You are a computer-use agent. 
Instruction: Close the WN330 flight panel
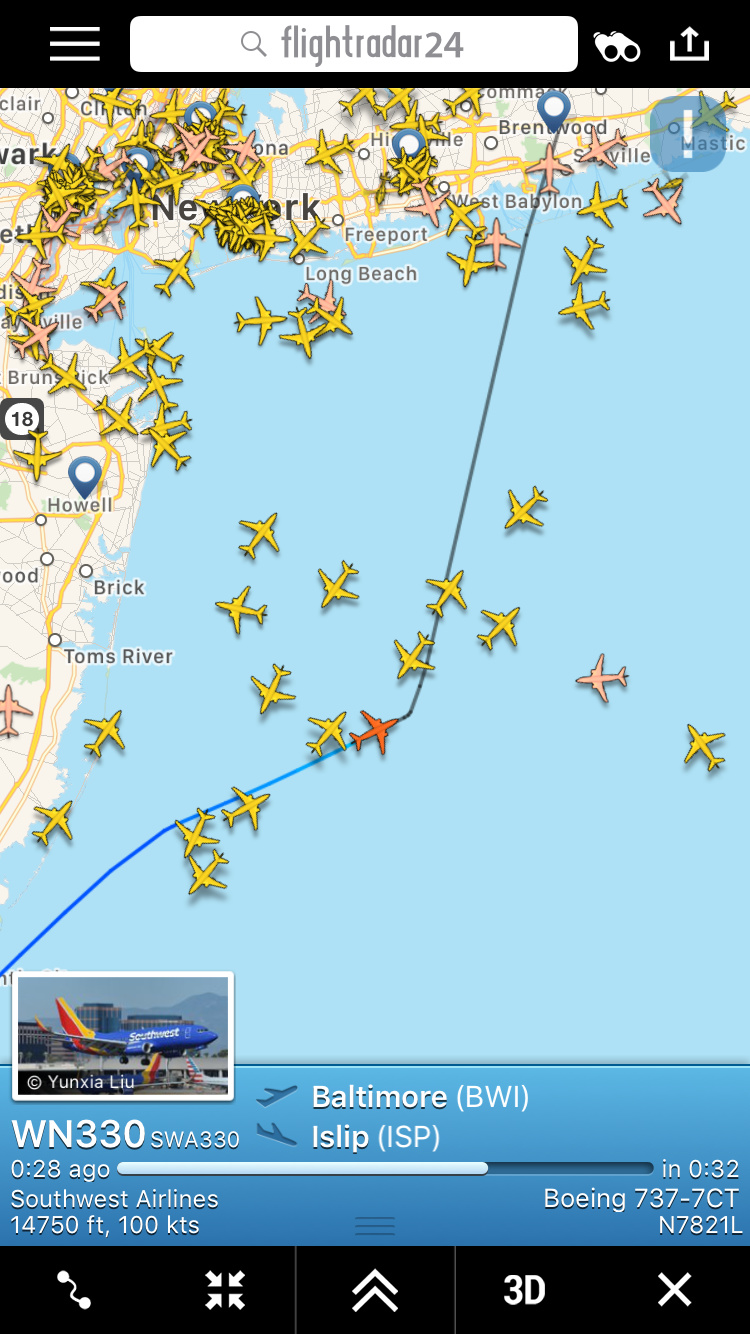674,1290
